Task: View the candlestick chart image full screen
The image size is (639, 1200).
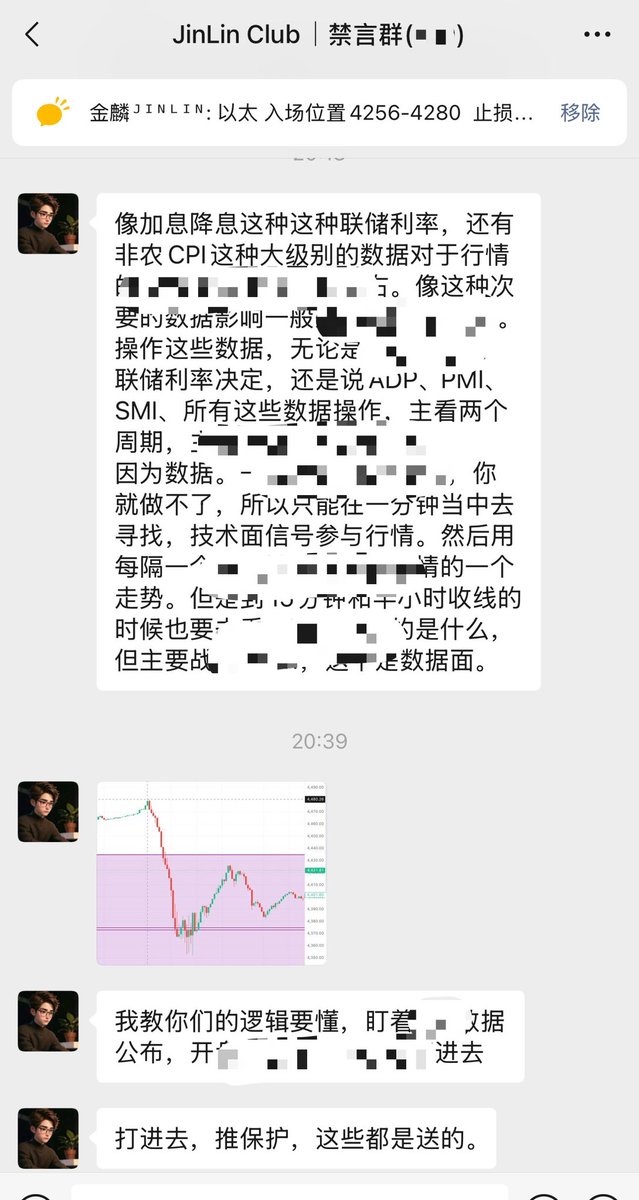Action: click(211, 873)
